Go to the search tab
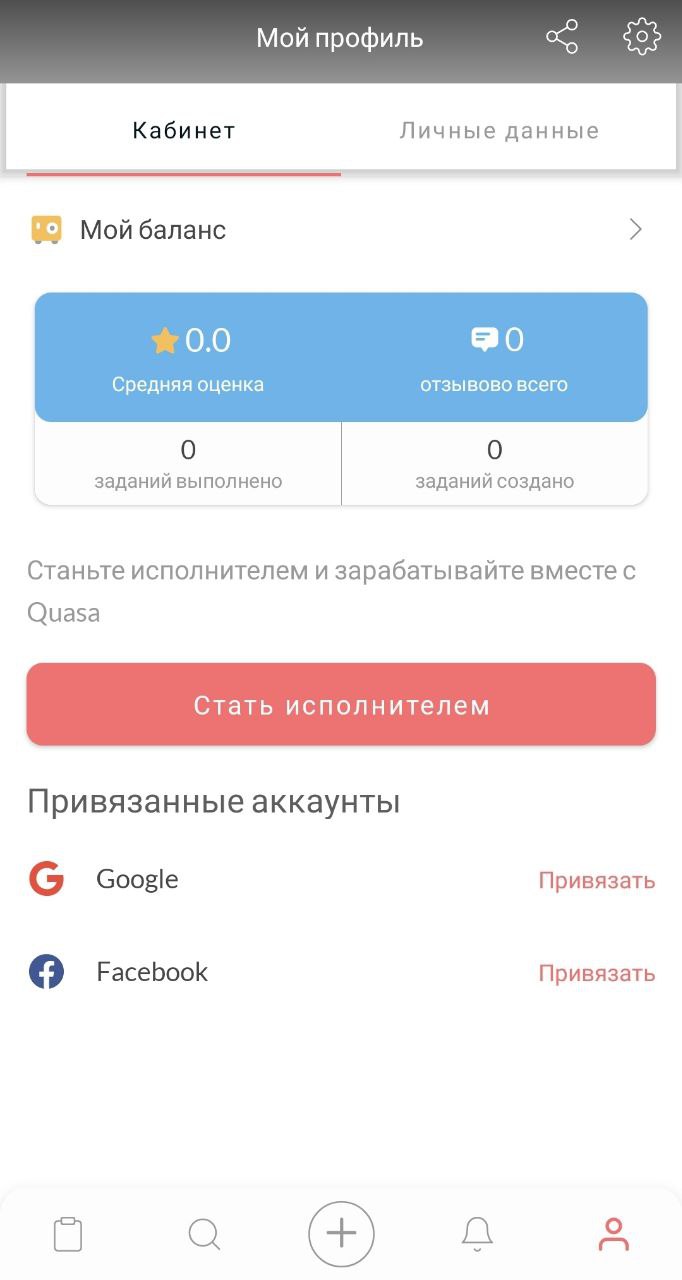 pos(204,1234)
